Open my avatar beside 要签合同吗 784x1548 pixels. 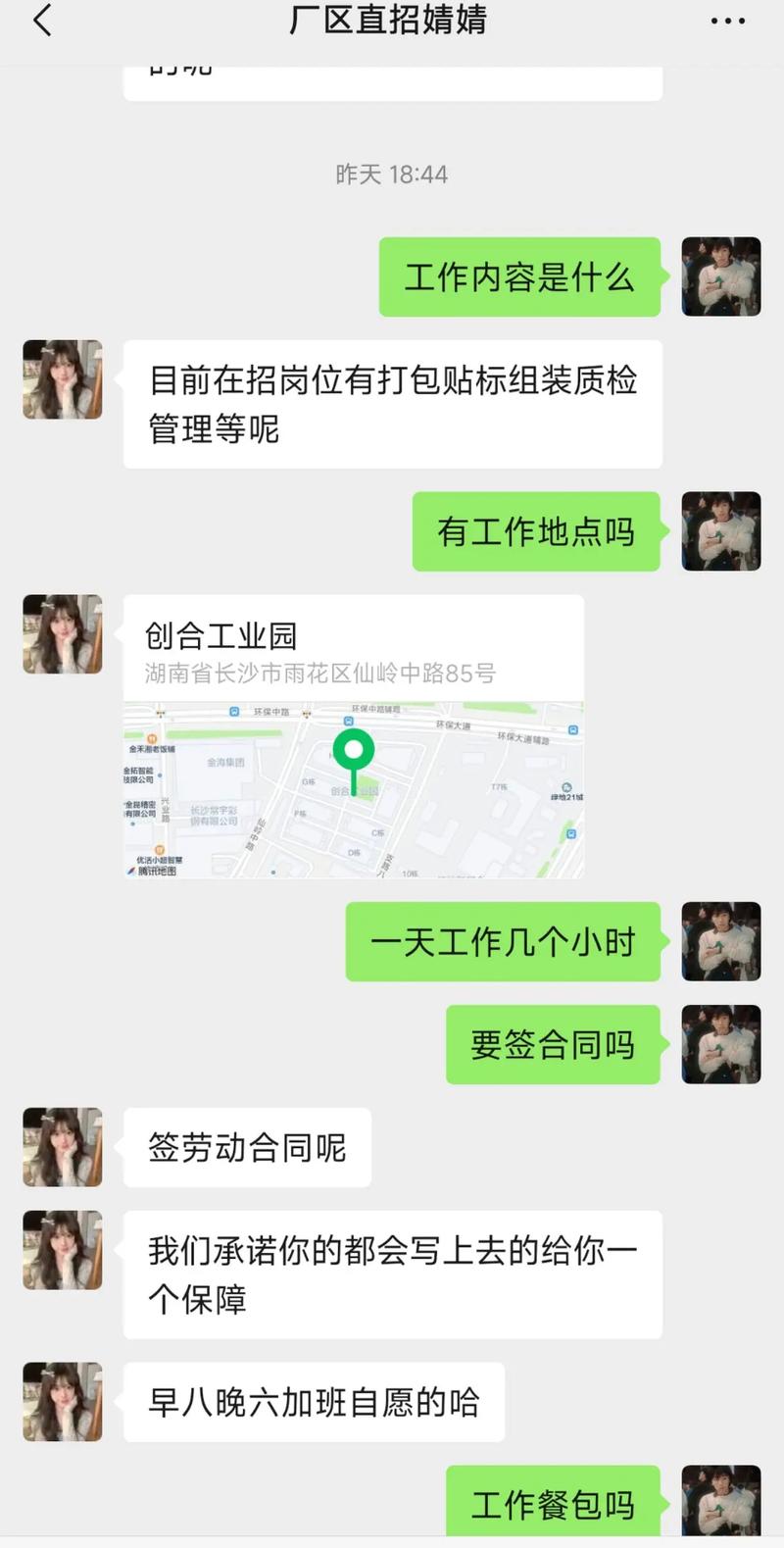pyautogui.click(x=721, y=1044)
